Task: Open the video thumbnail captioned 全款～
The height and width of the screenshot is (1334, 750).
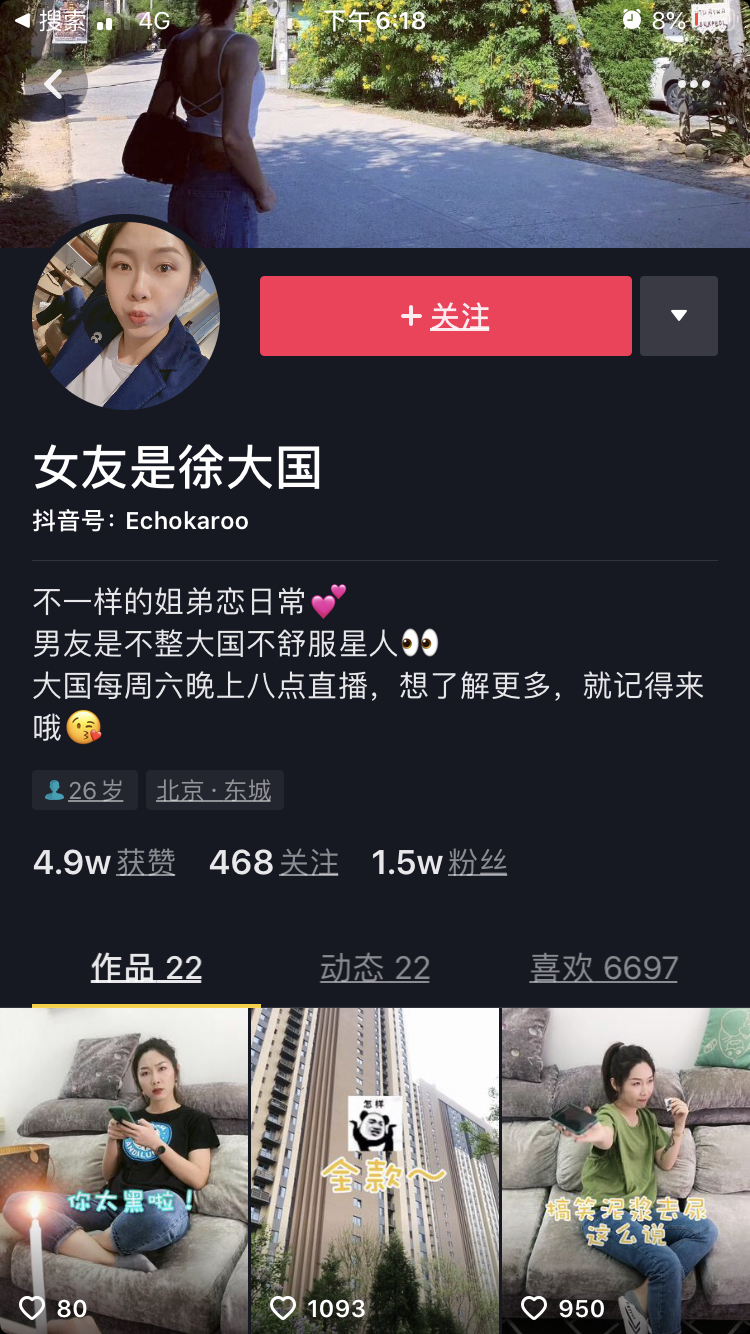Action: pos(375,1170)
